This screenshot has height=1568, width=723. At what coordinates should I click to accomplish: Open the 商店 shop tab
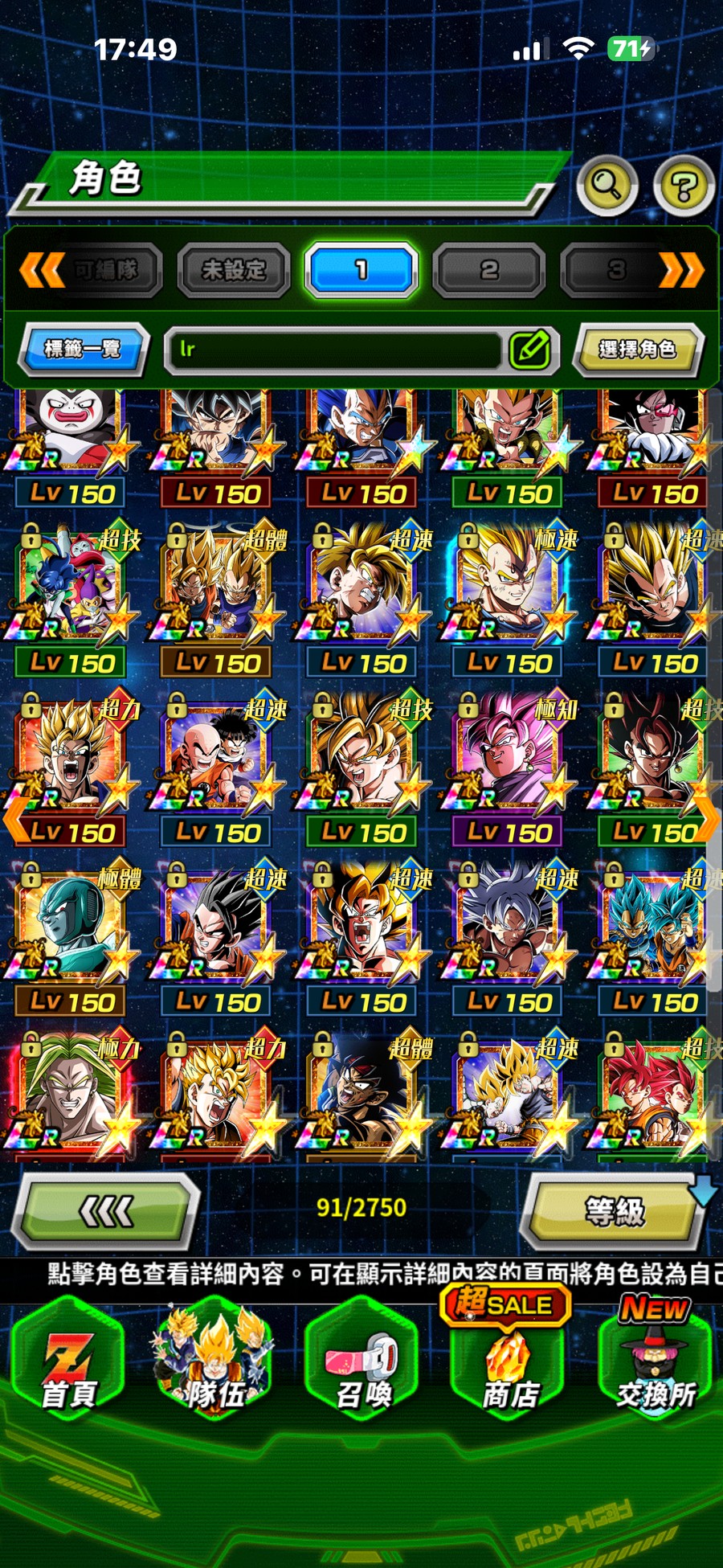click(509, 1364)
